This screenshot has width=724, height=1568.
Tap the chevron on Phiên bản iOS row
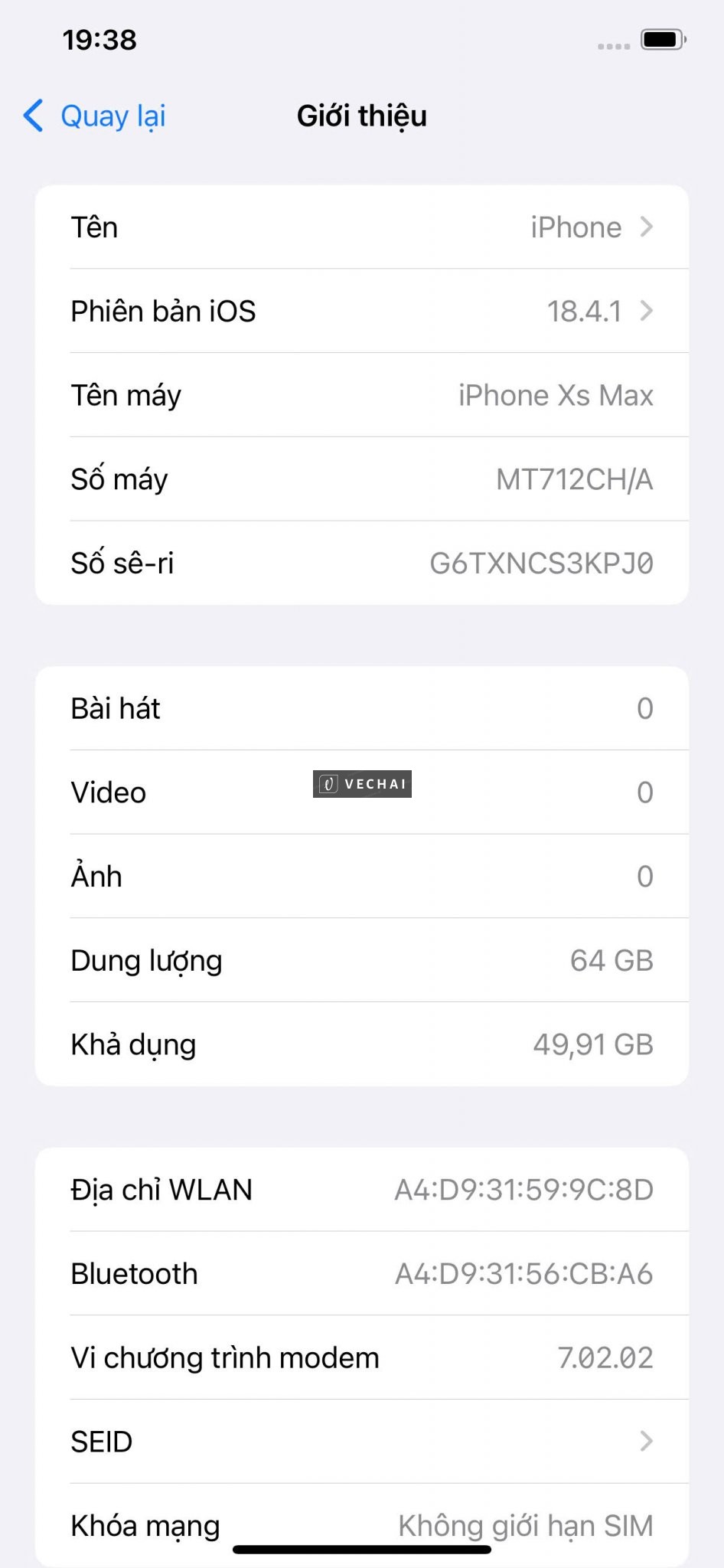coord(647,311)
